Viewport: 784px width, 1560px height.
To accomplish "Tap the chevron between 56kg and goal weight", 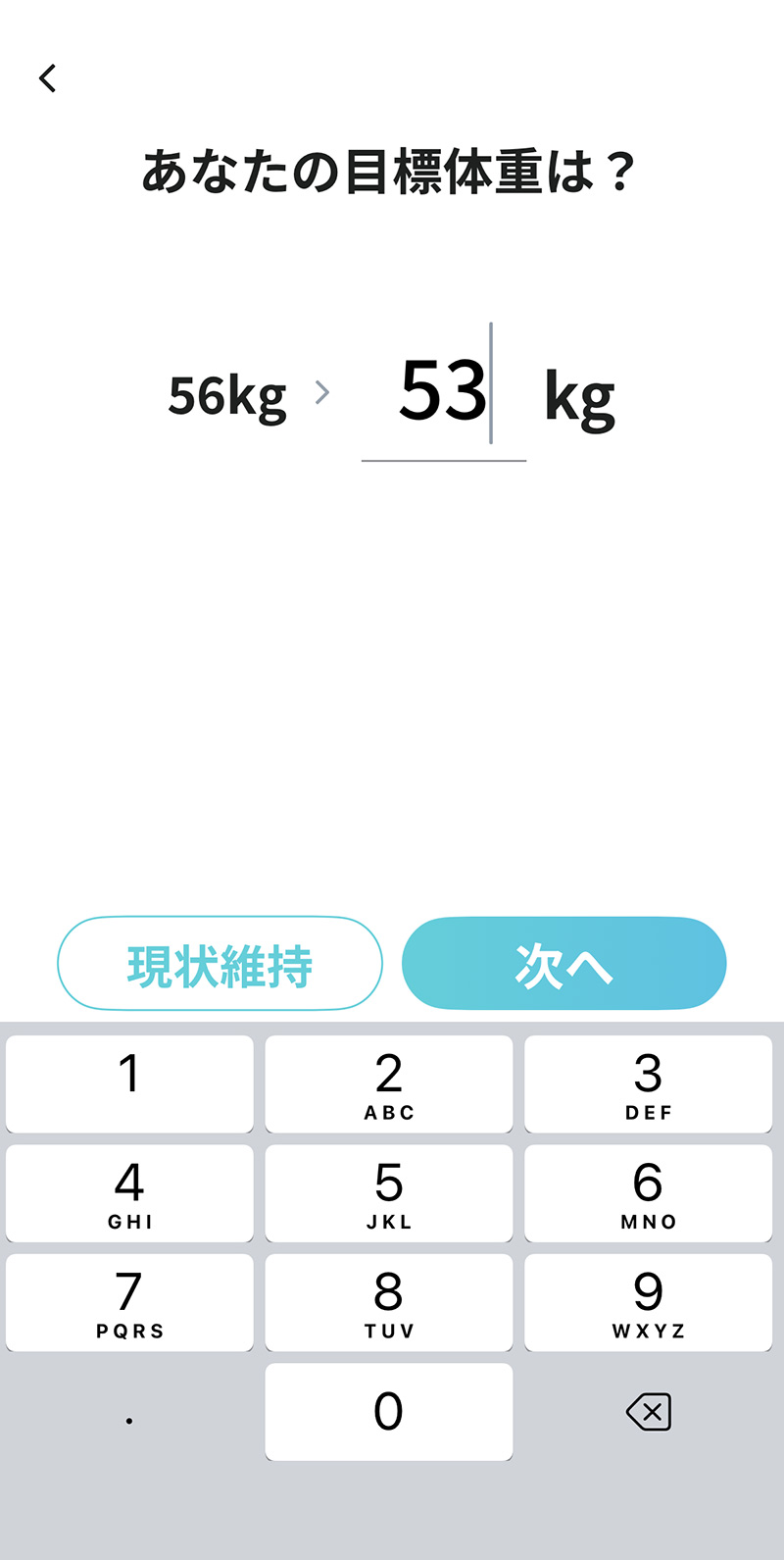I will click(323, 392).
